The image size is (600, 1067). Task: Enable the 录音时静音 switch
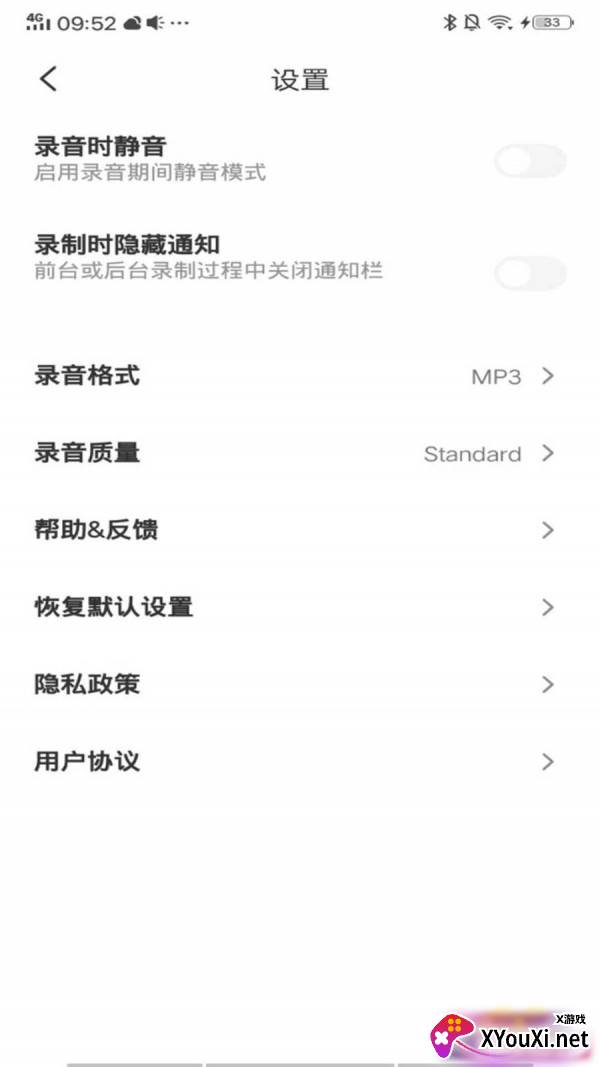pos(530,161)
